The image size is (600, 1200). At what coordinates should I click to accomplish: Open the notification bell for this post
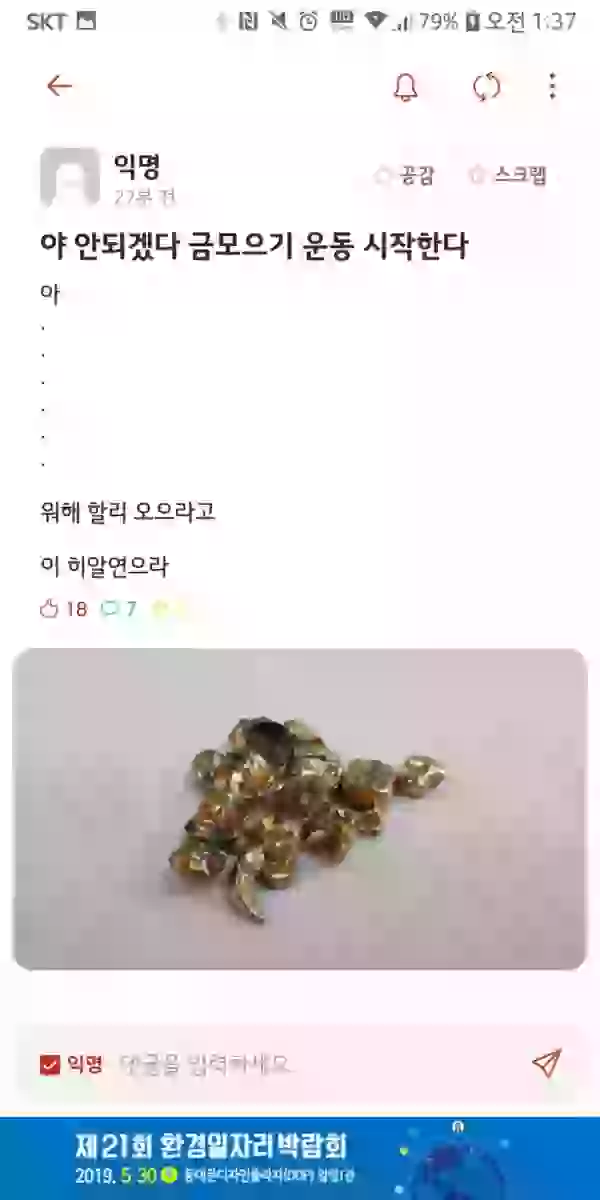tap(405, 87)
